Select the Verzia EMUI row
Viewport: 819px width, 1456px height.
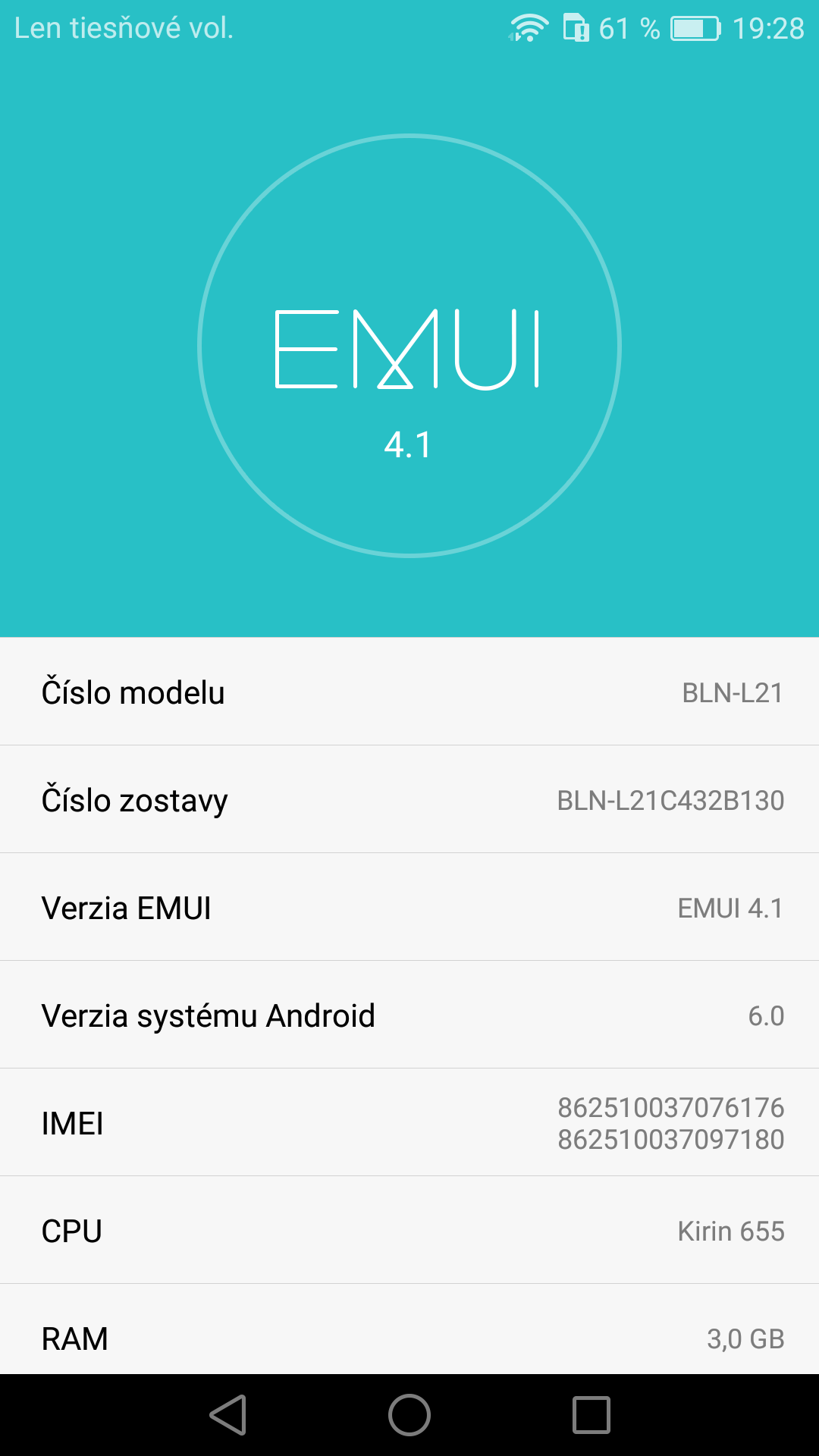point(409,907)
